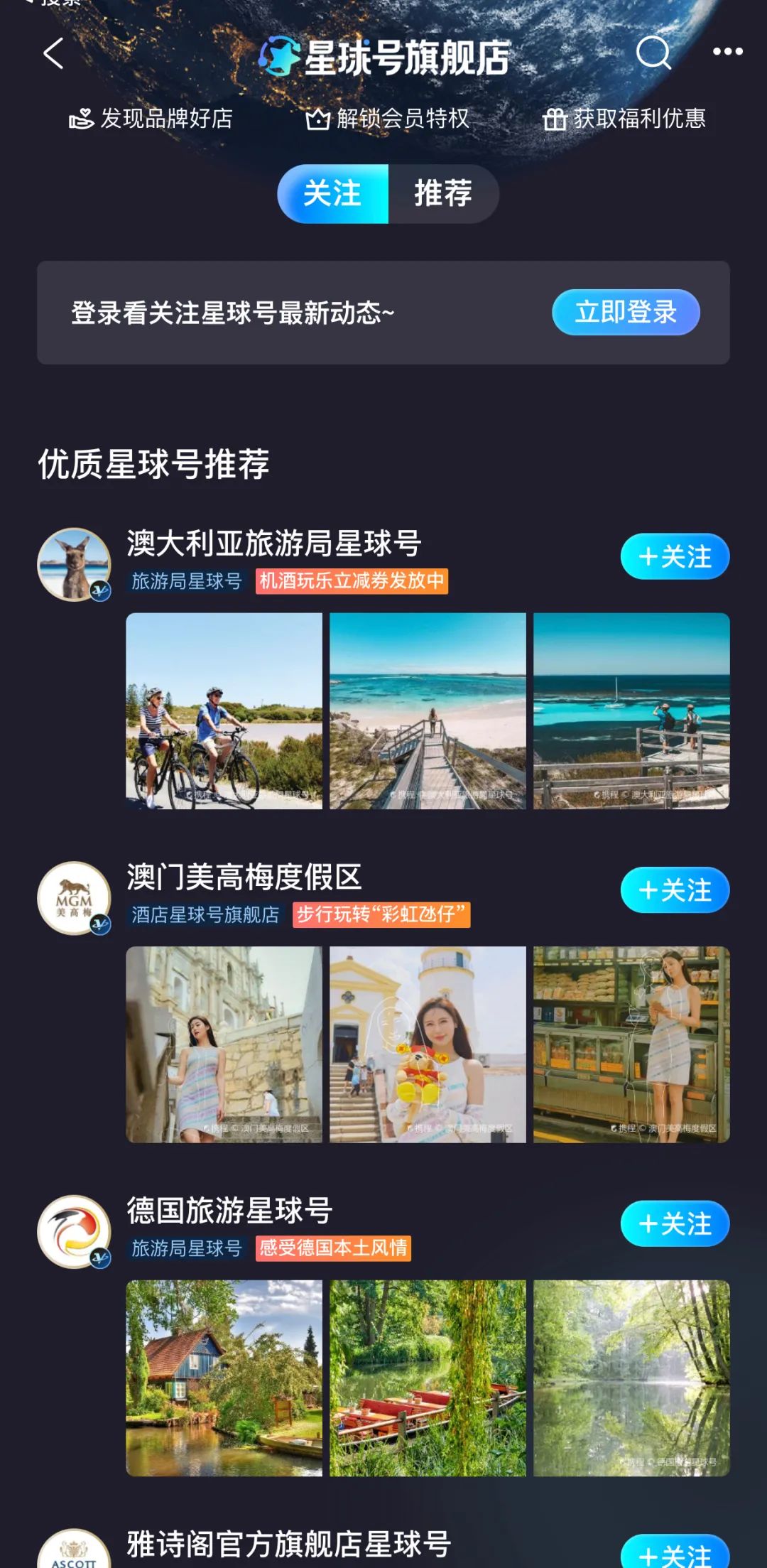Open the three-dot overflow menu

tap(727, 52)
